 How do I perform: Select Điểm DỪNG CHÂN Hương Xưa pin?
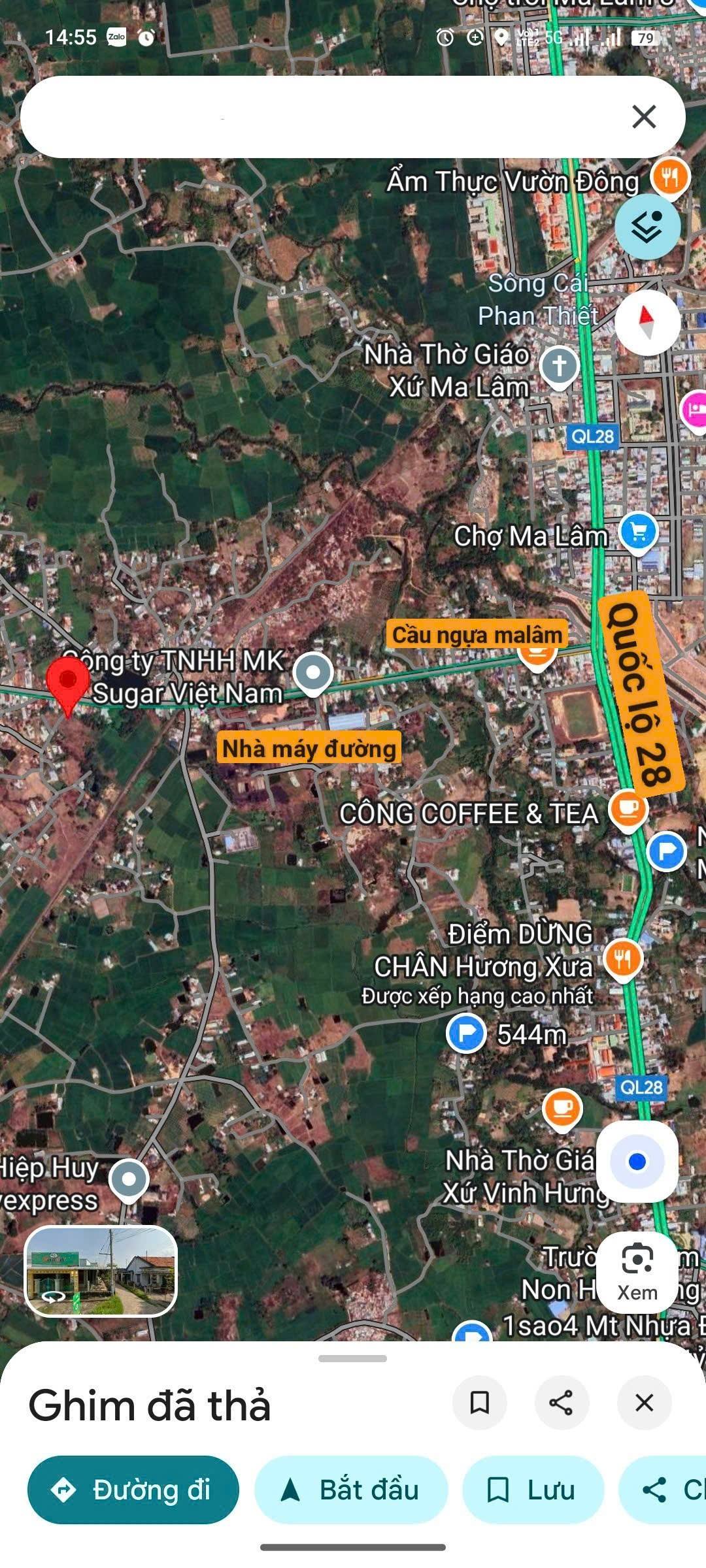point(623,958)
